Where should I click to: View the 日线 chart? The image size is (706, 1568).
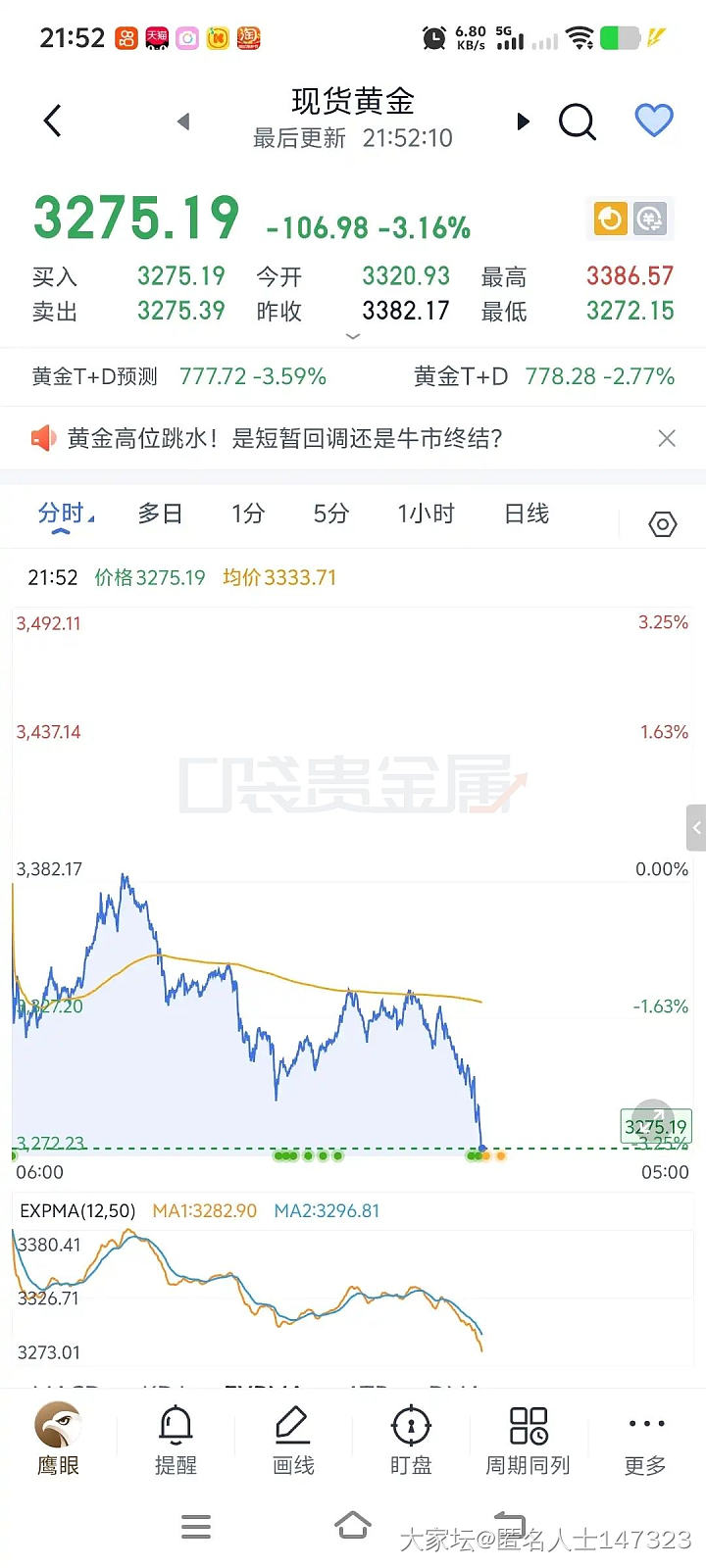click(527, 514)
